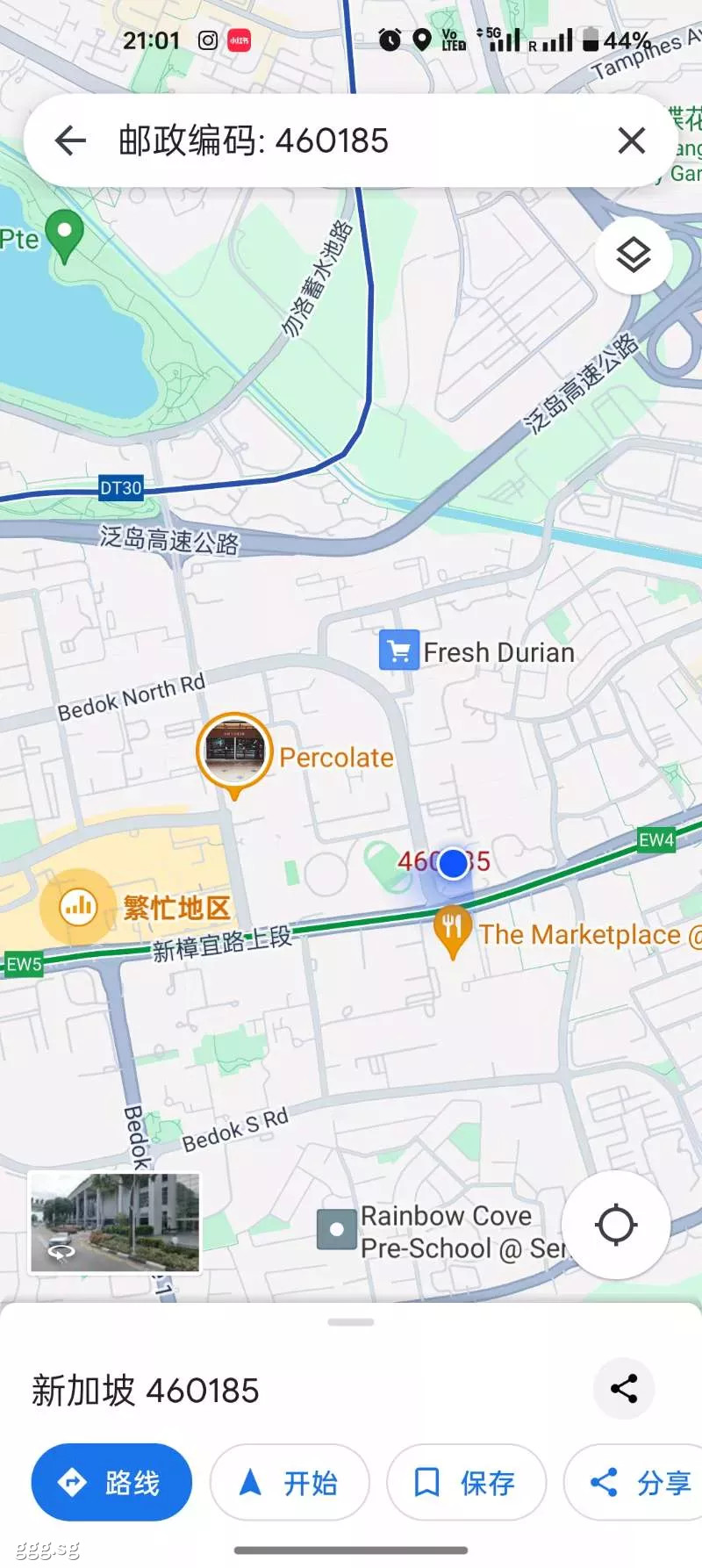
Task: Open The Marketplace restaurant marker
Action: click(x=452, y=932)
